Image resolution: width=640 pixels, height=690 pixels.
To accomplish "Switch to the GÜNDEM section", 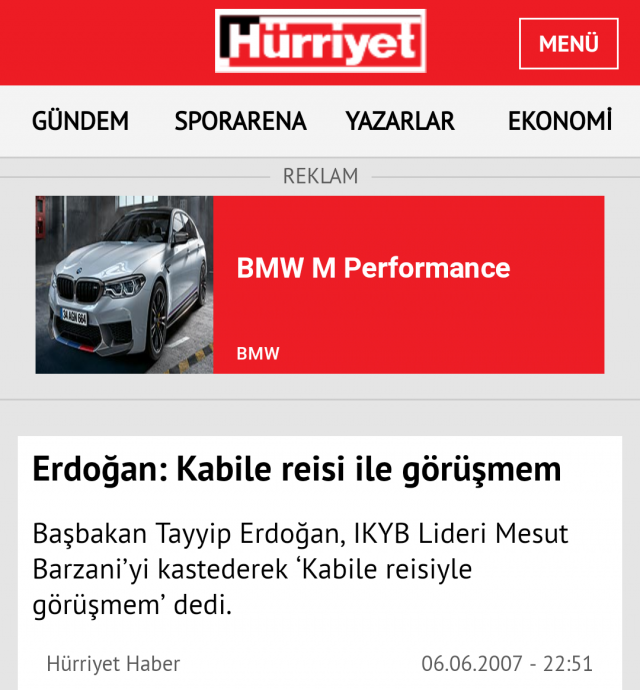I will tap(80, 122).
